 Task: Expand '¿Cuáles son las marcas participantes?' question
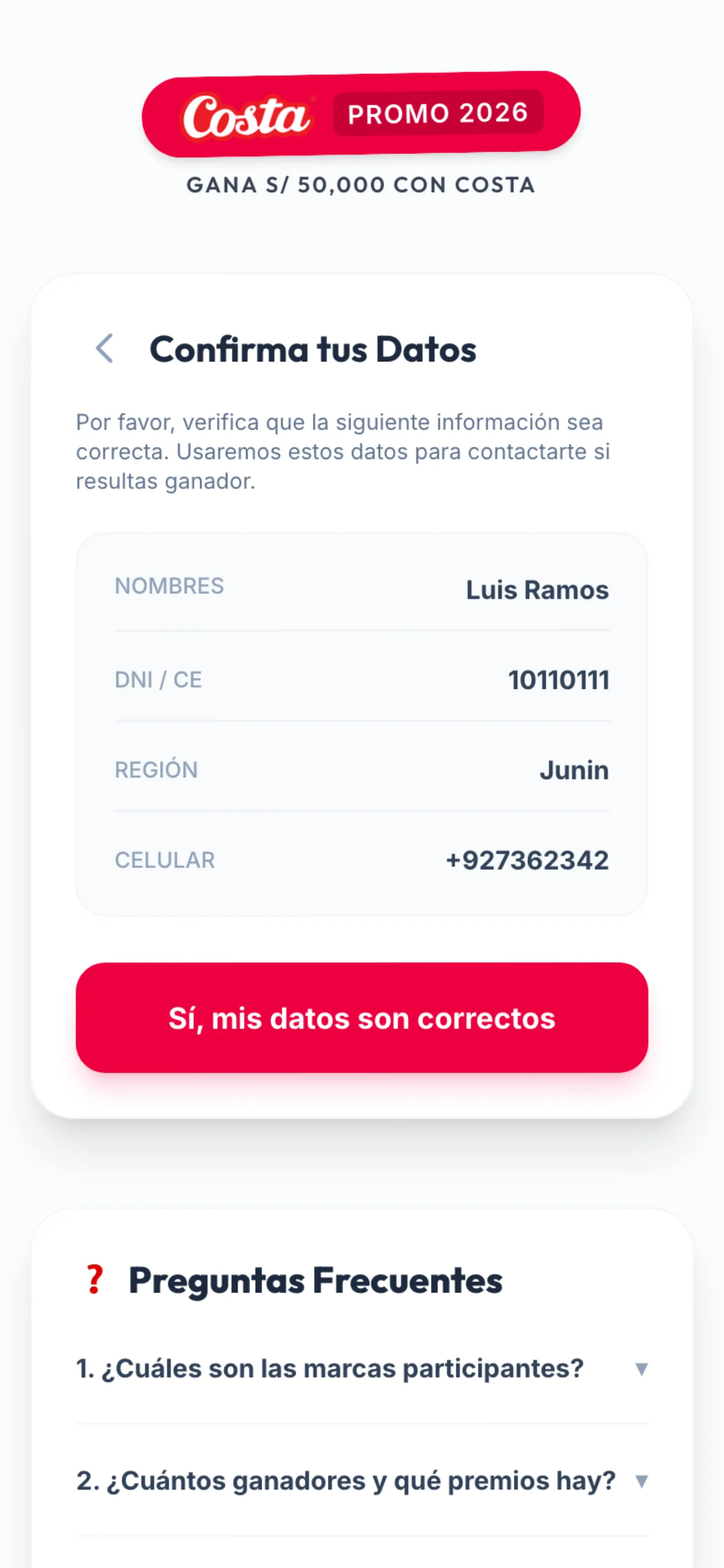[x=362, y=1369]
